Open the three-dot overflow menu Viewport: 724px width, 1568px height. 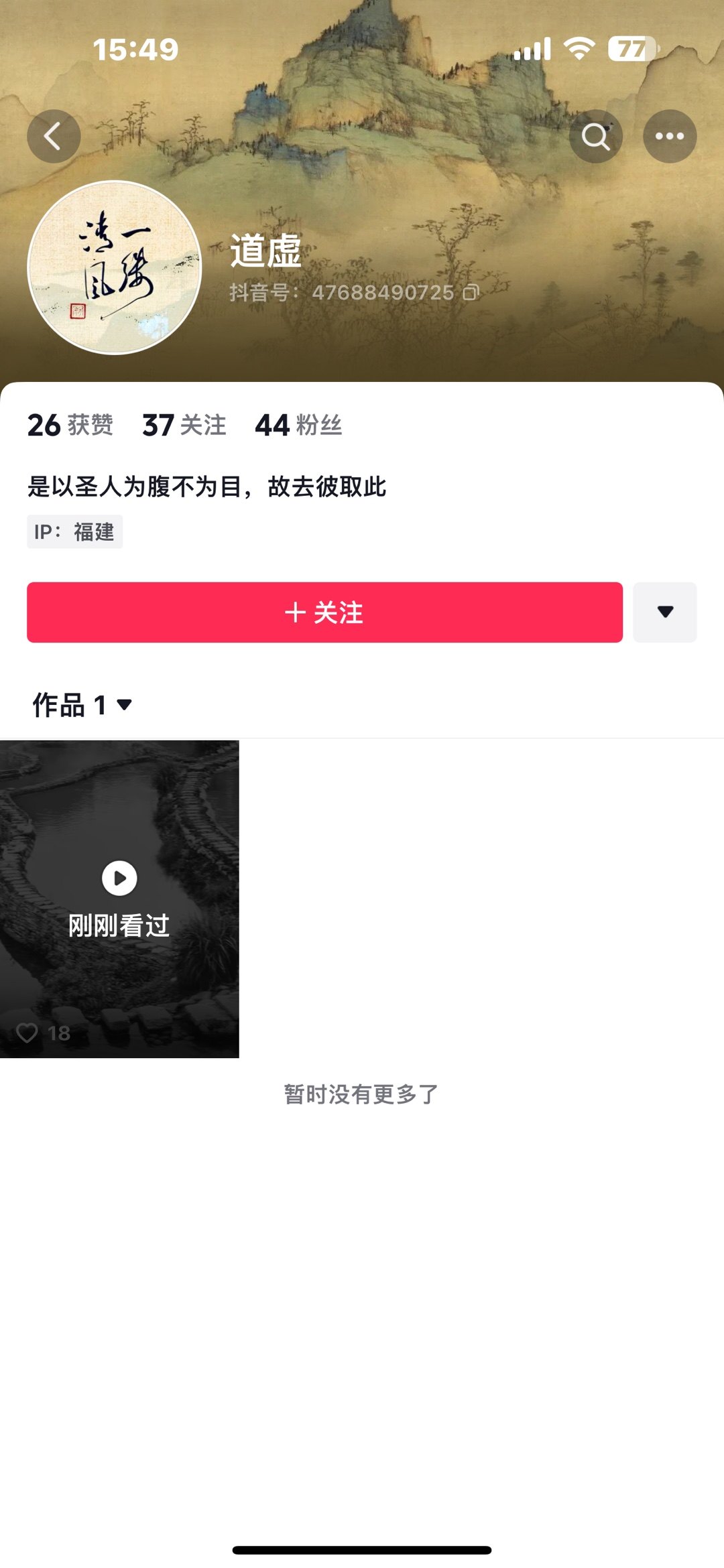pos(669,136)
